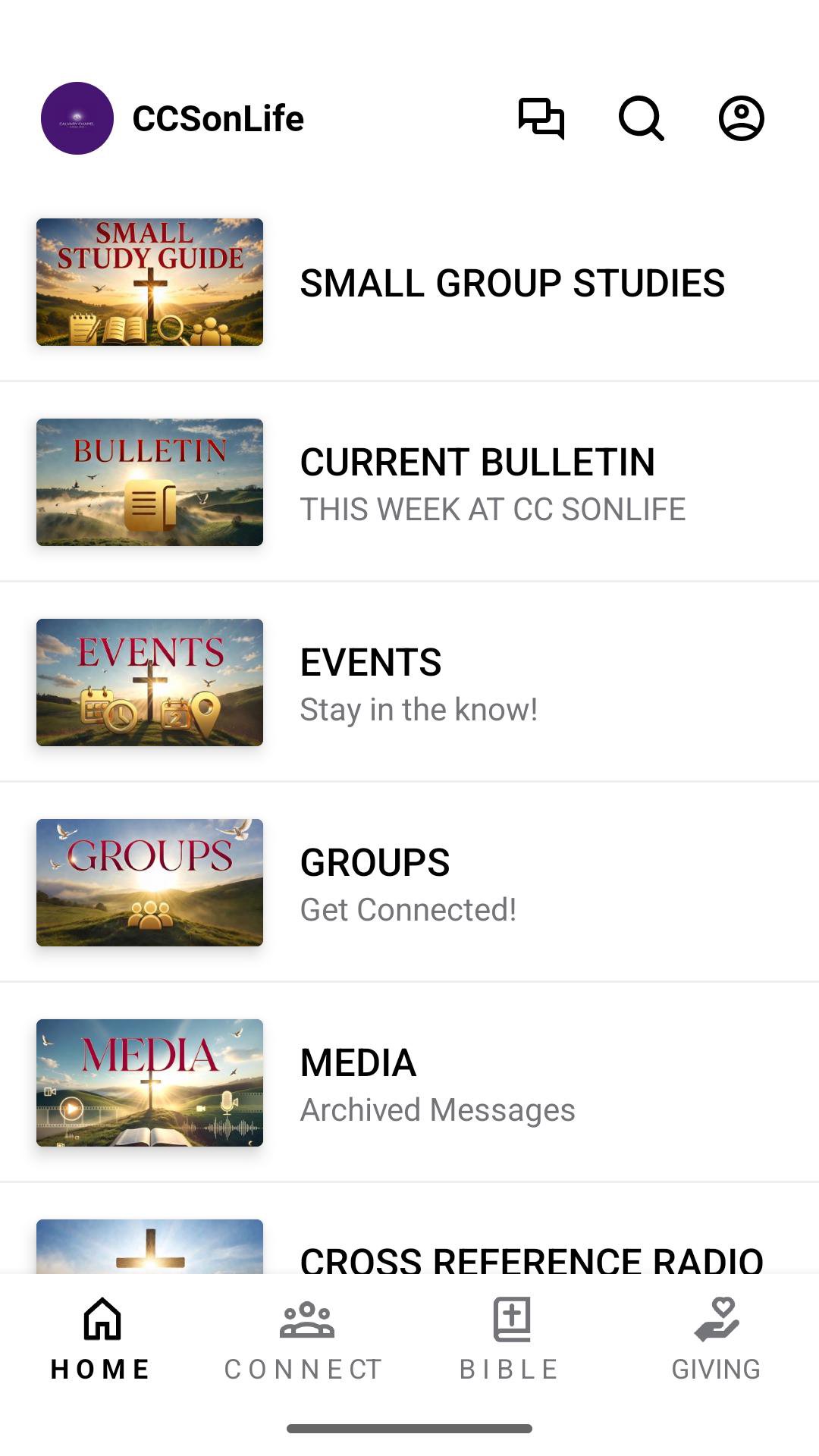The height and width of the screenshot is (1456, 819).
Task: Open the user profile icon
Action: tap(741, 118)
